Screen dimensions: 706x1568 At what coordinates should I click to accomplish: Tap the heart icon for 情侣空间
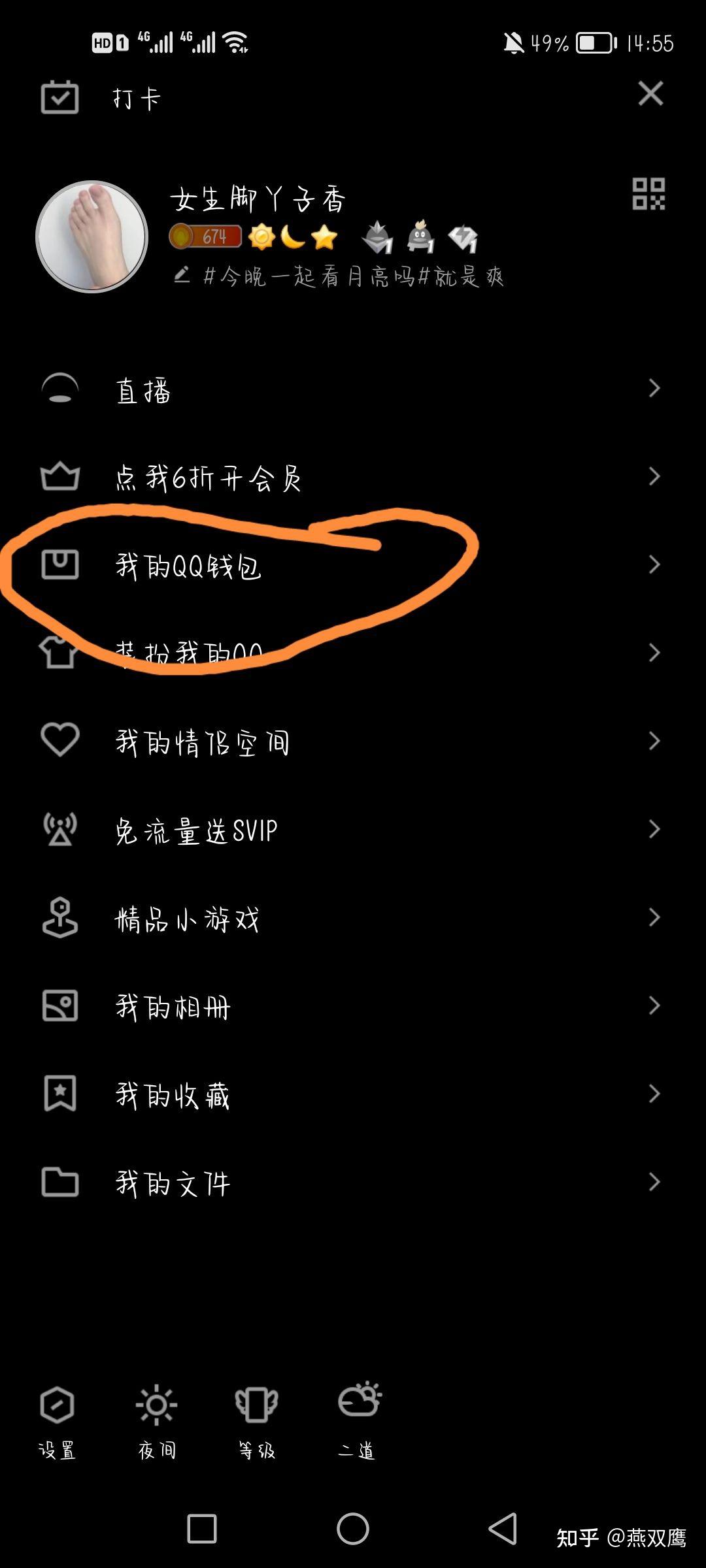59,740
